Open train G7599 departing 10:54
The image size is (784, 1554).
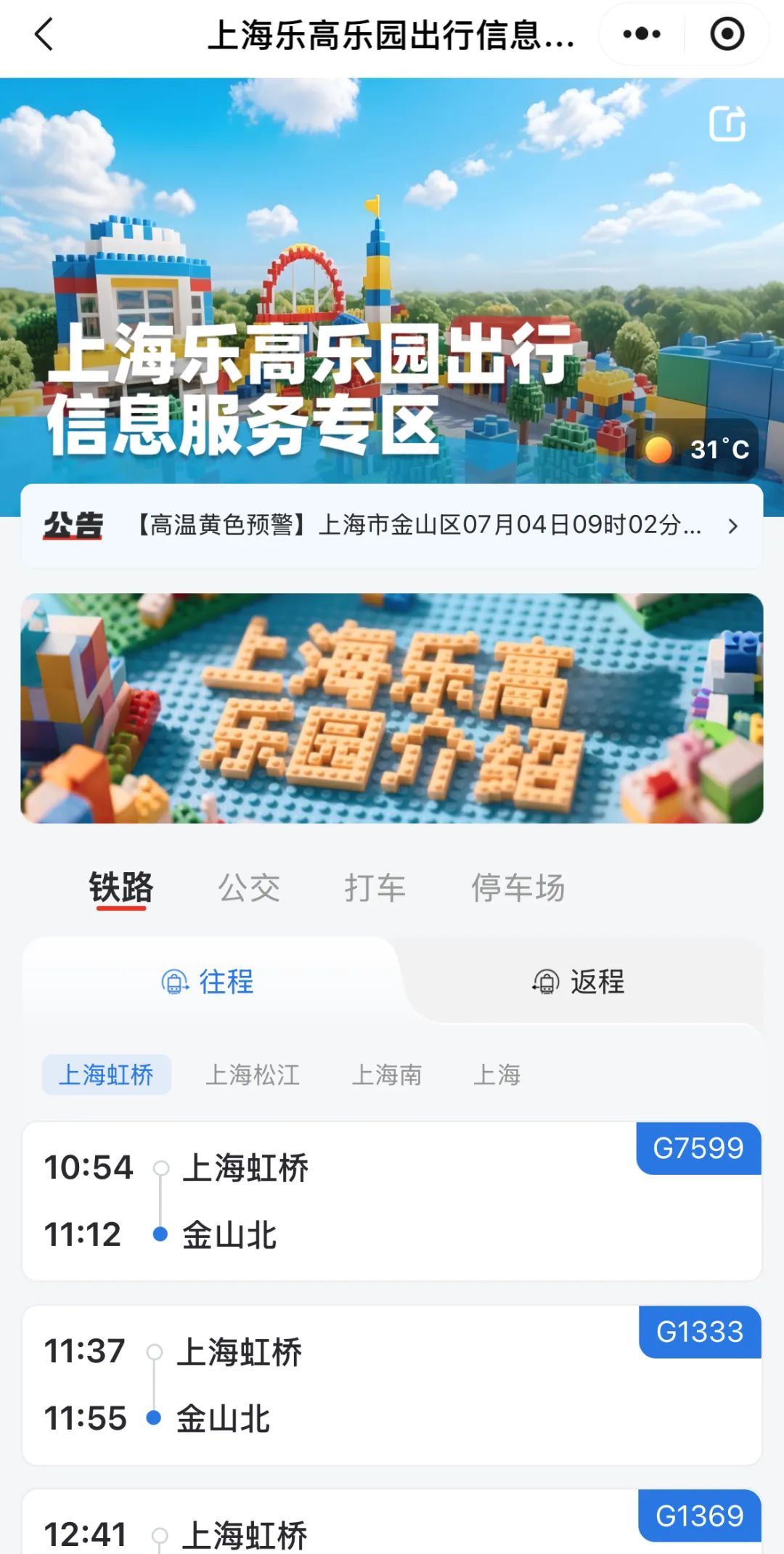click(392, 1201)
